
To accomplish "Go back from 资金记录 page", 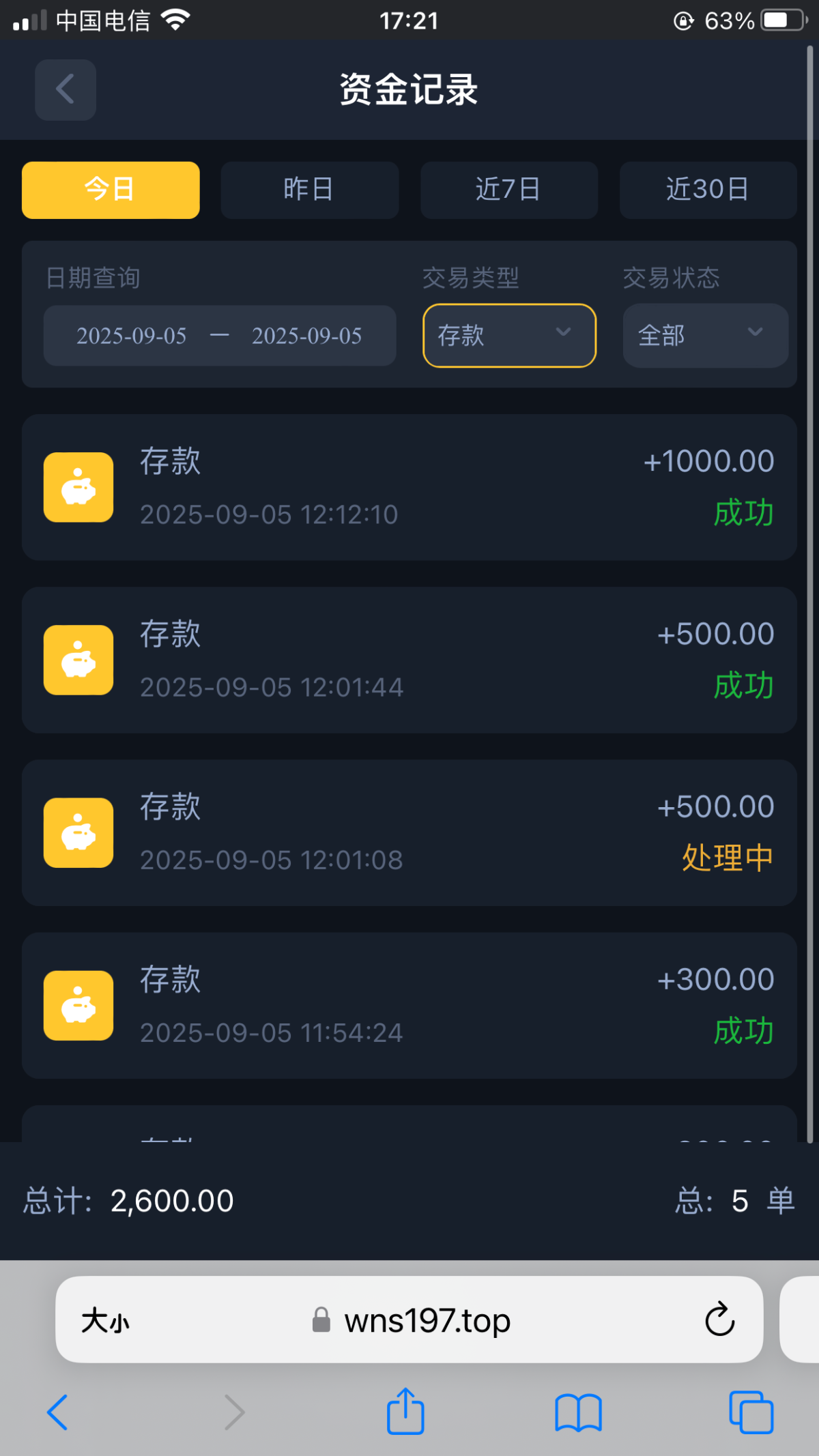I will (66, 89).
